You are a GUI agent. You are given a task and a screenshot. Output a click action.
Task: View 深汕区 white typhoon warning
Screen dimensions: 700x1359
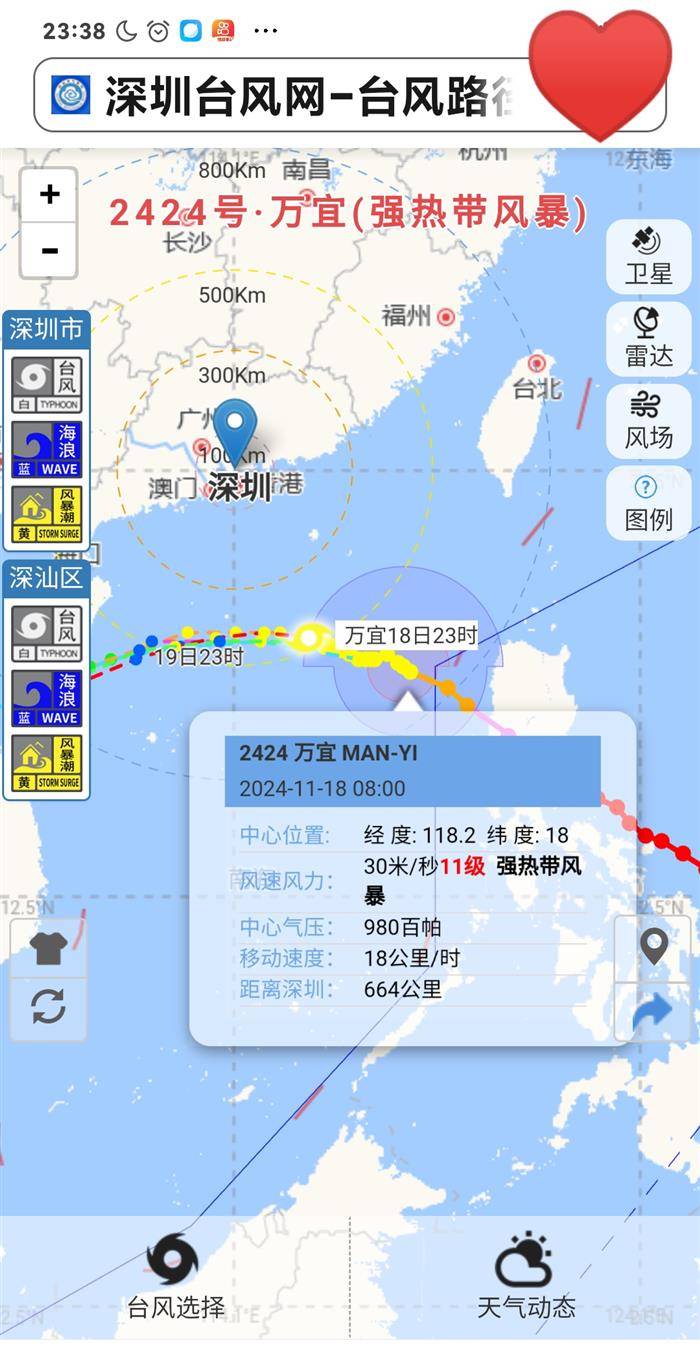(x=46, y=635)
